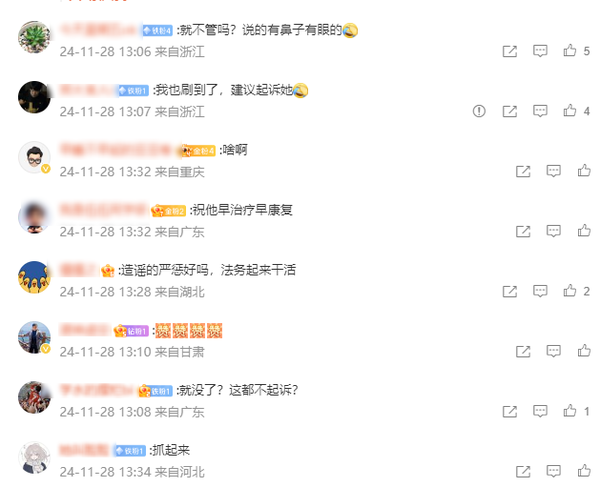Like the comment "就没了？这都不起诉?"

pos(570,411)
